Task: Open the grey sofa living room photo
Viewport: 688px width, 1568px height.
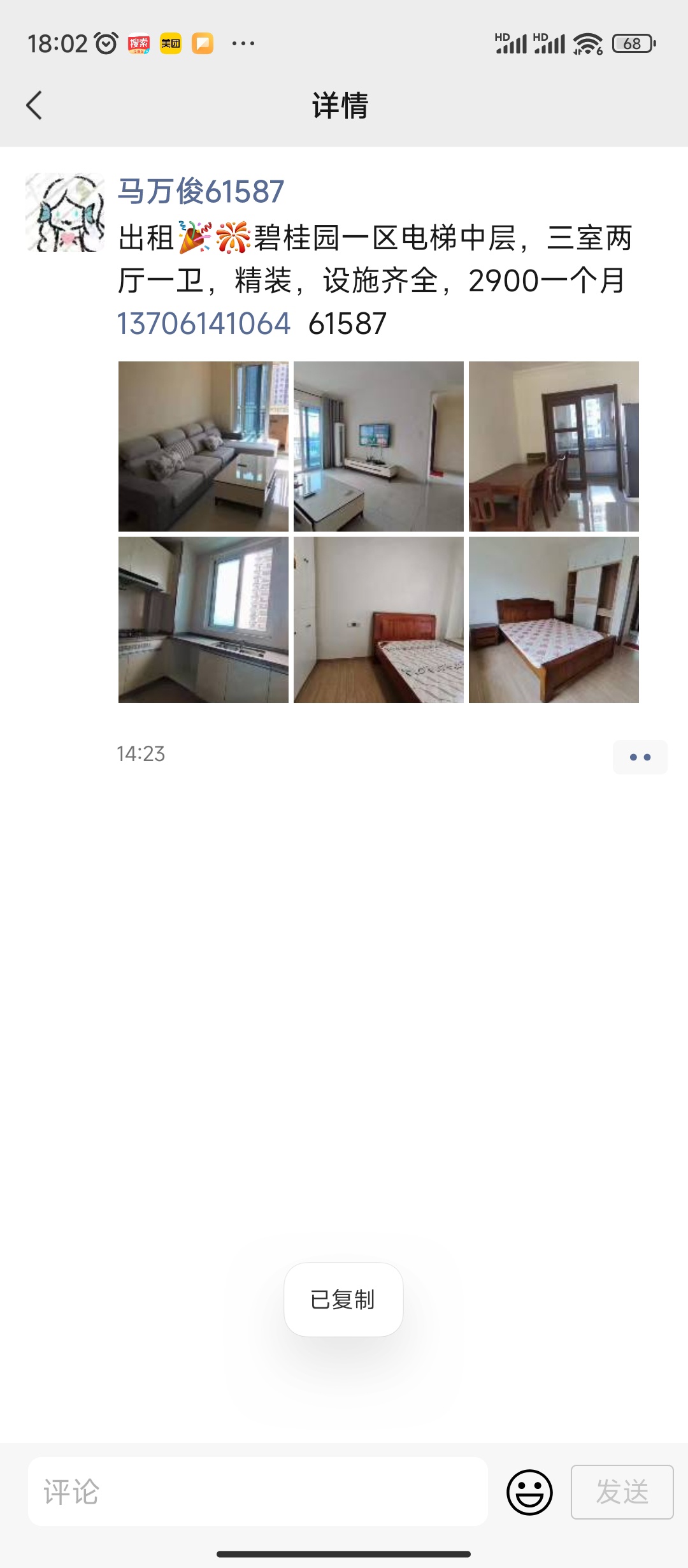Action: pyautogui.click(x=203, y=446)
